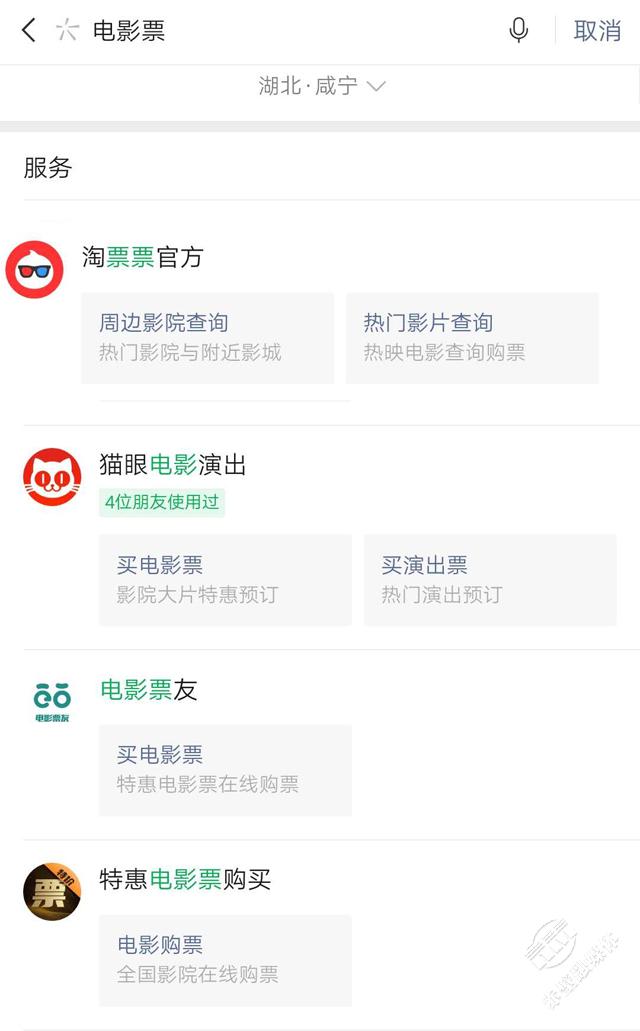Choose 买演出票 under 猫眼电影演出

tap(490, 580)
